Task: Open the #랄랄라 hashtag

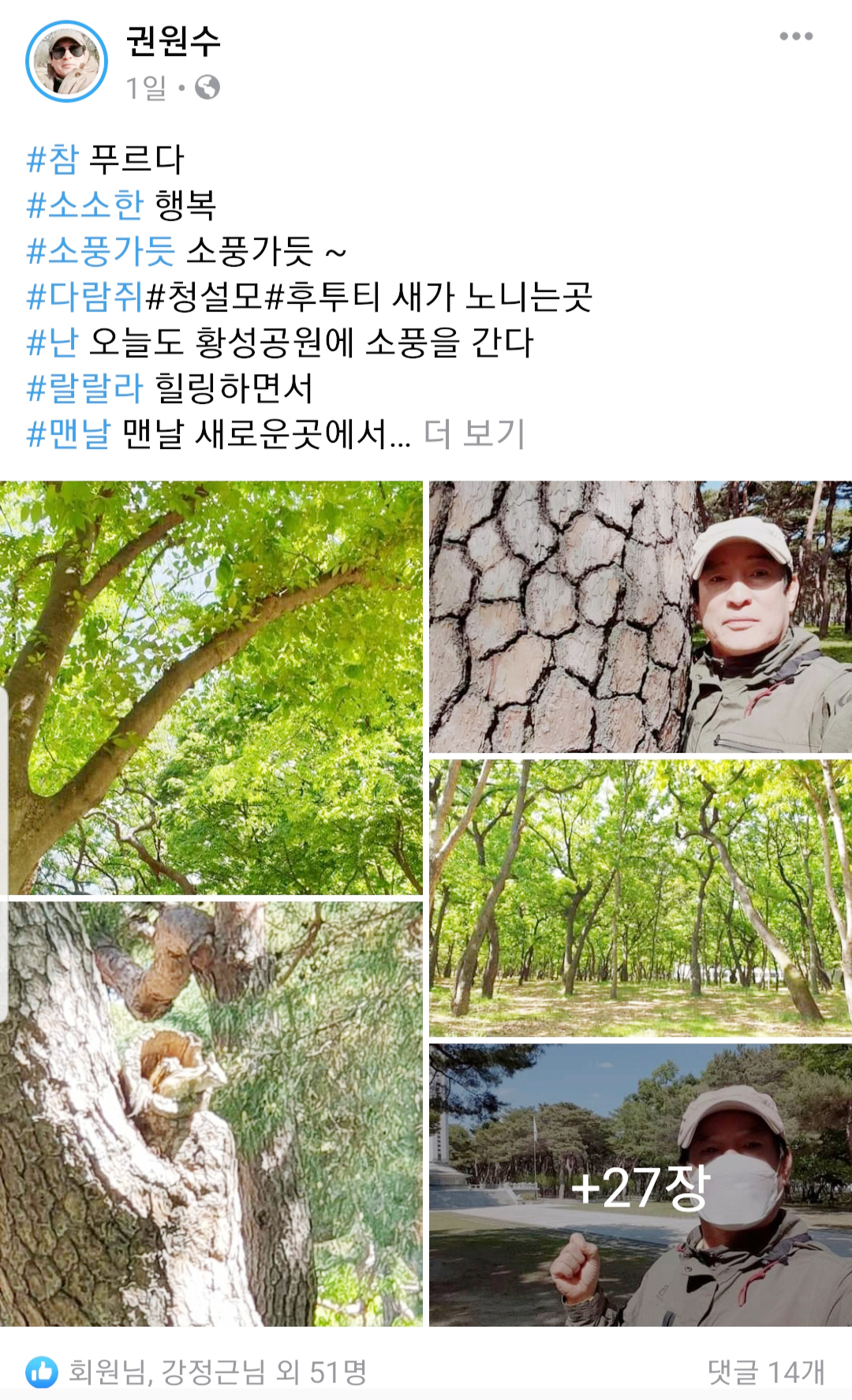Action: point(85,387)
